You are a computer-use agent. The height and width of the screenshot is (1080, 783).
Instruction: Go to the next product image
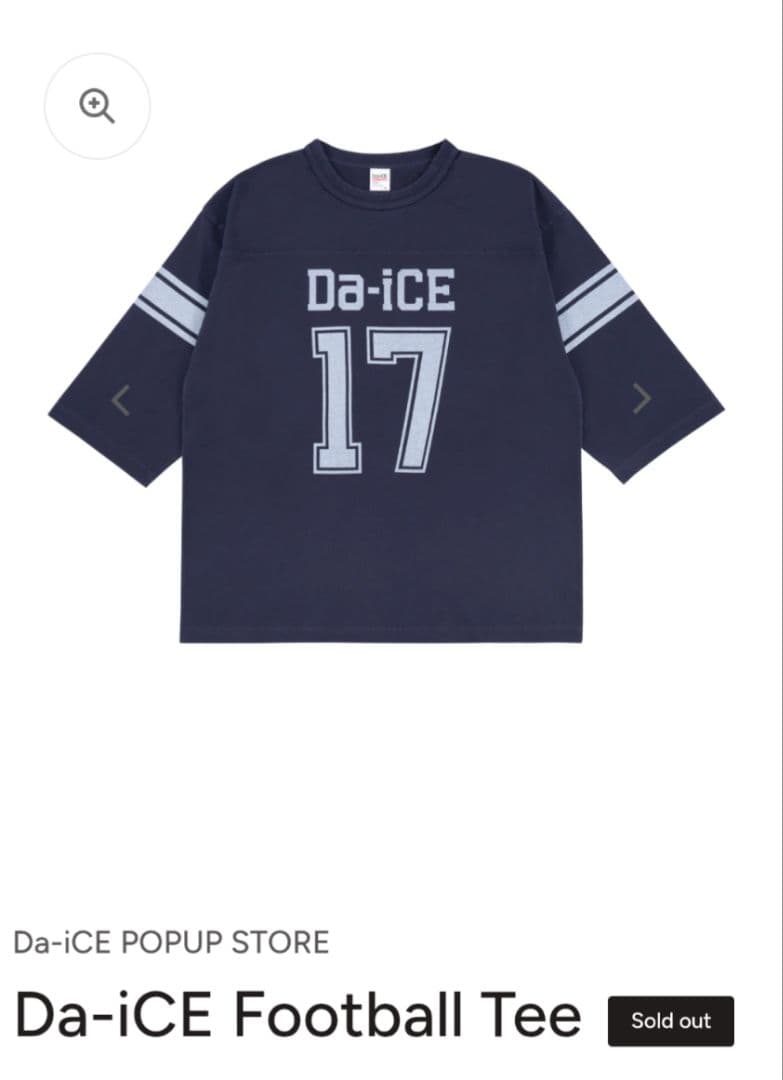click(642, 399)
